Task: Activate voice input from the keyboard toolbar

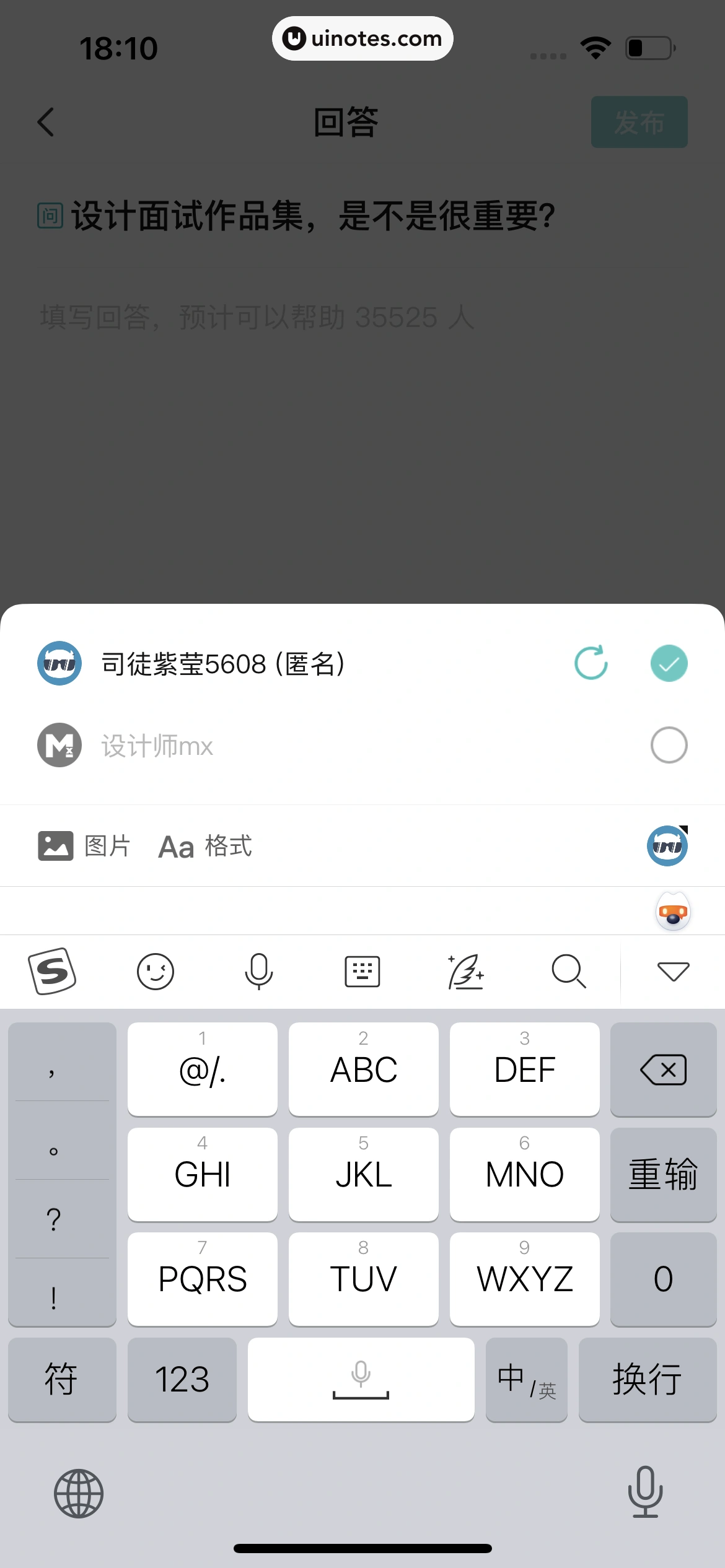Action: click(258, 971)
